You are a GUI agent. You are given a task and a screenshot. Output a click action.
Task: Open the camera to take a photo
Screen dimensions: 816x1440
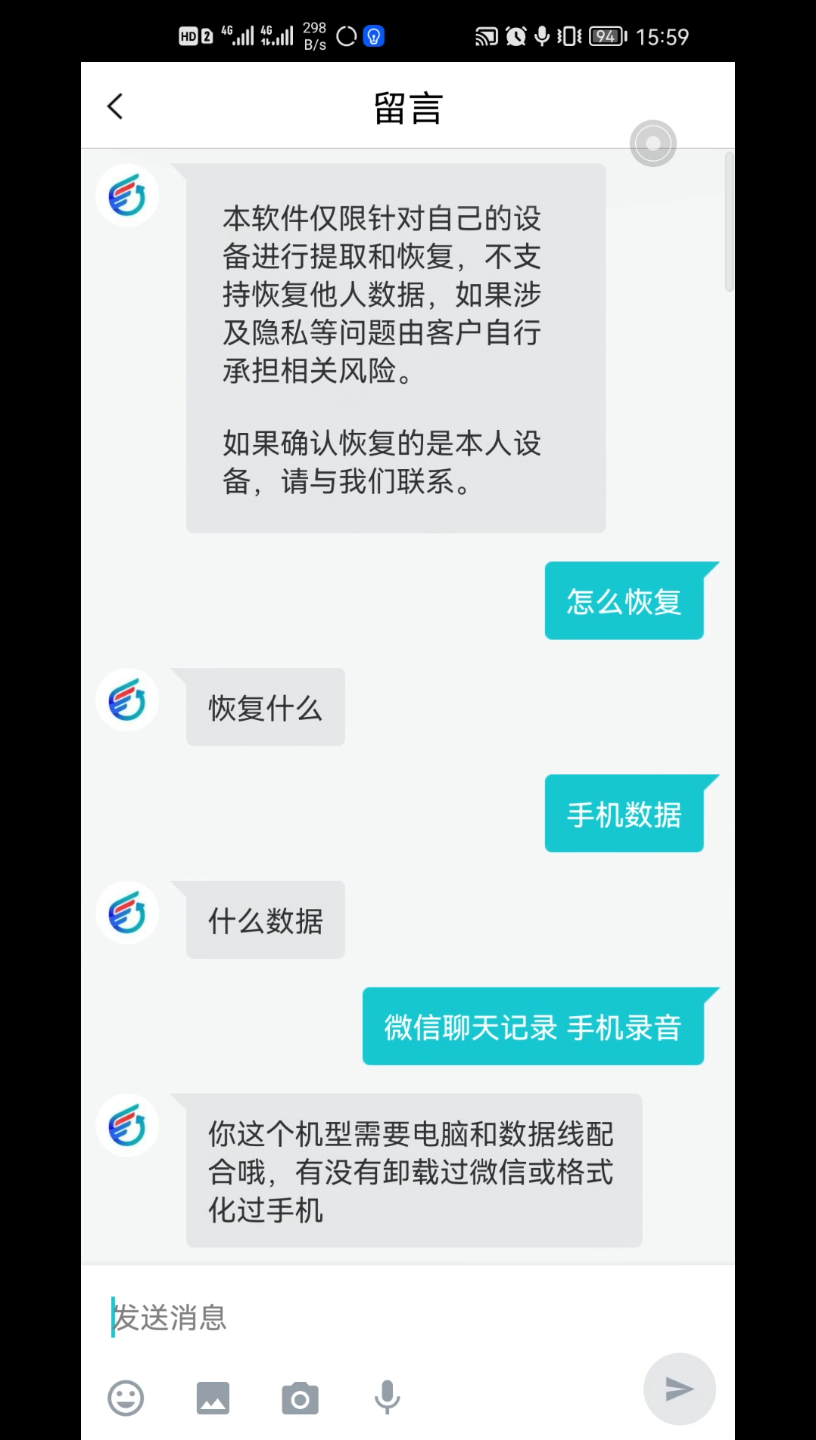(300, 1397)
